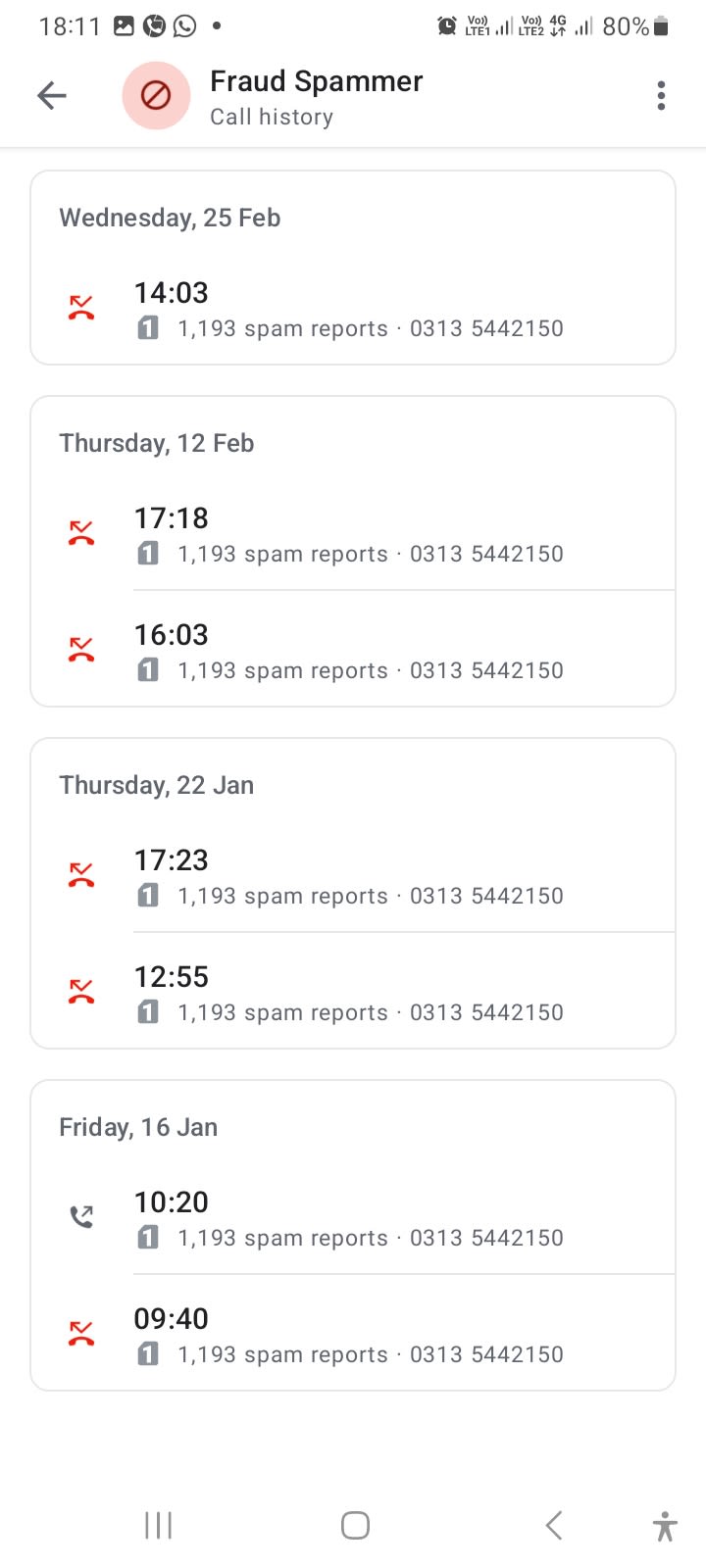Open the three-dot overflow menu

661,95
